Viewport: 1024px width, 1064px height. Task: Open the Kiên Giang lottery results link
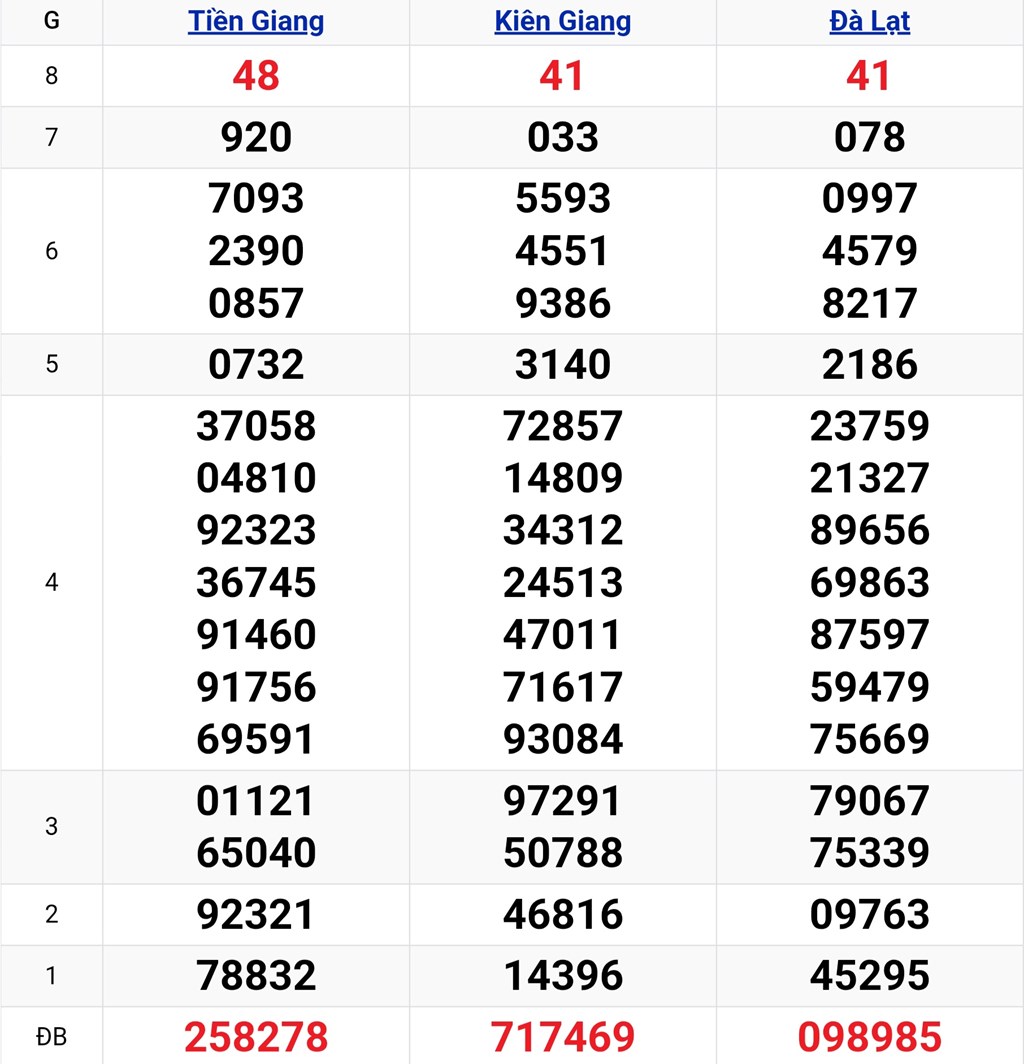[562, 22]
